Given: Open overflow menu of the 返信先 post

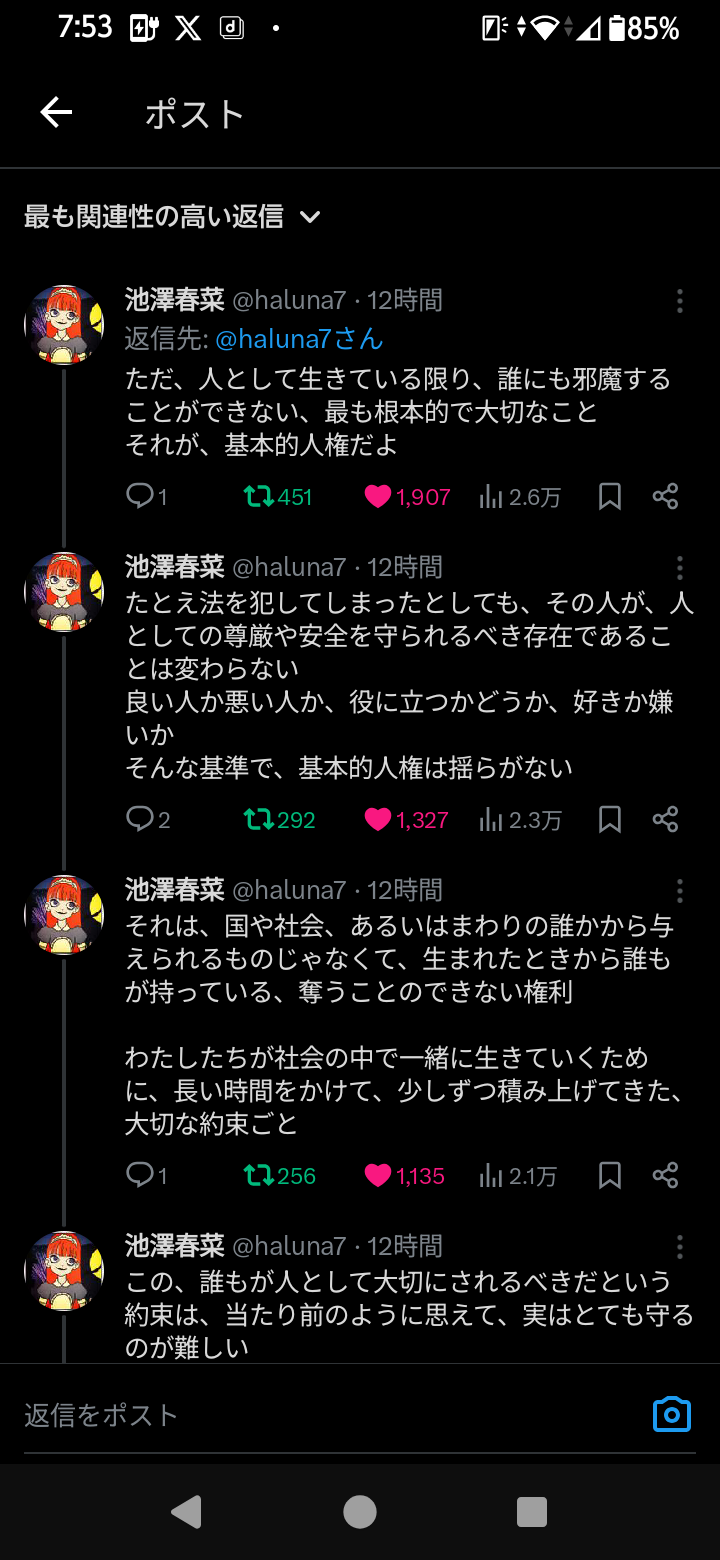Looking at the screenshot, I should point(680,301).
